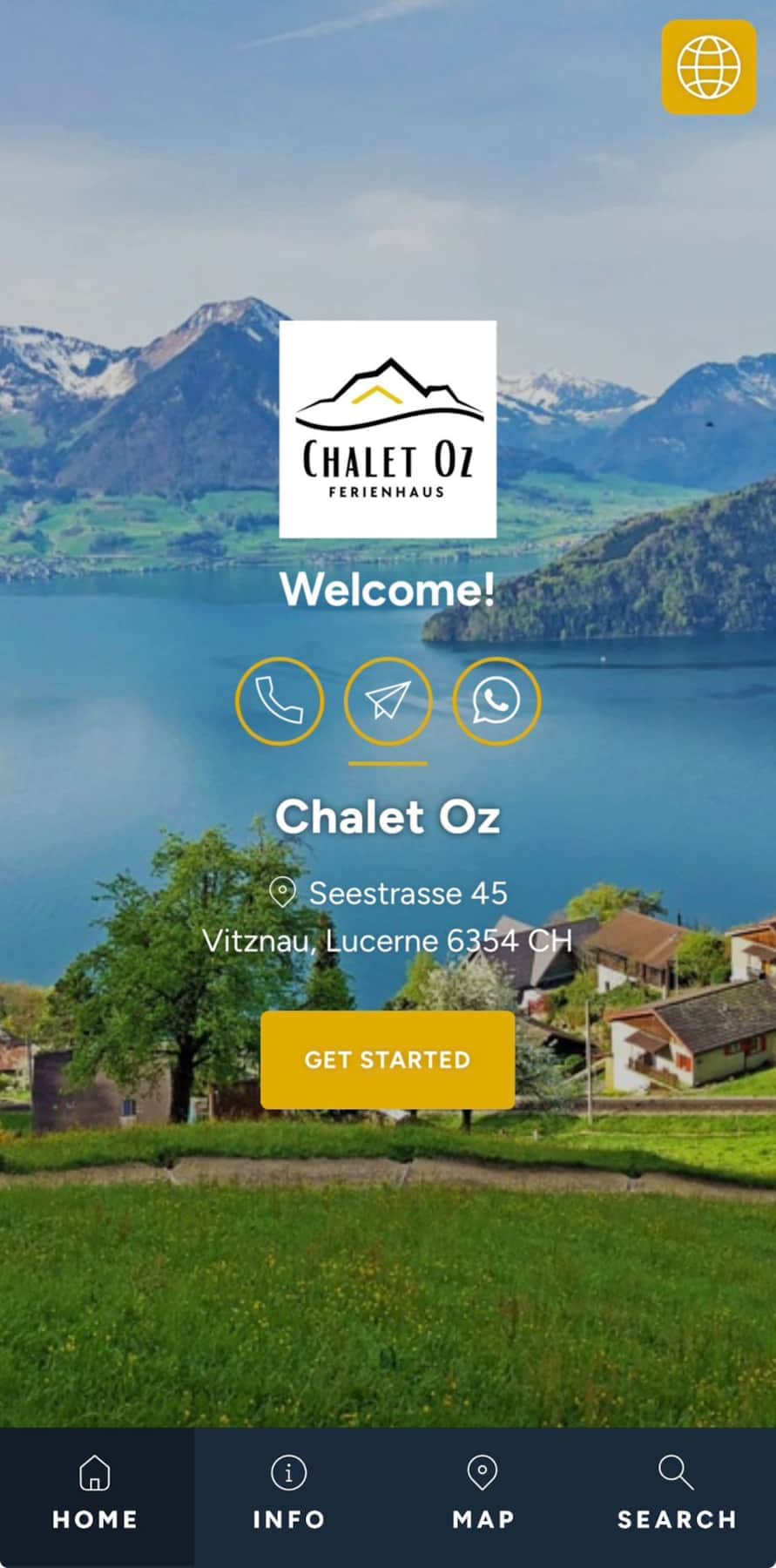Screen dimensions: 776x1568
Task: Call Chalet Oz via phone icon
Action: pos(280,700)
